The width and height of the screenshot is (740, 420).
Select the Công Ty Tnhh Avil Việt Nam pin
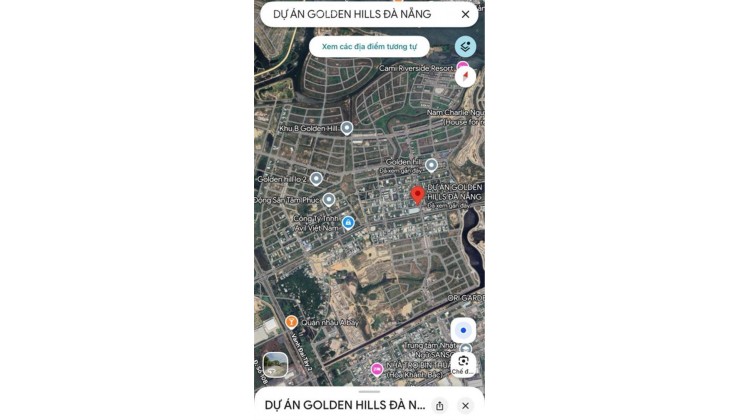[348, 222]
